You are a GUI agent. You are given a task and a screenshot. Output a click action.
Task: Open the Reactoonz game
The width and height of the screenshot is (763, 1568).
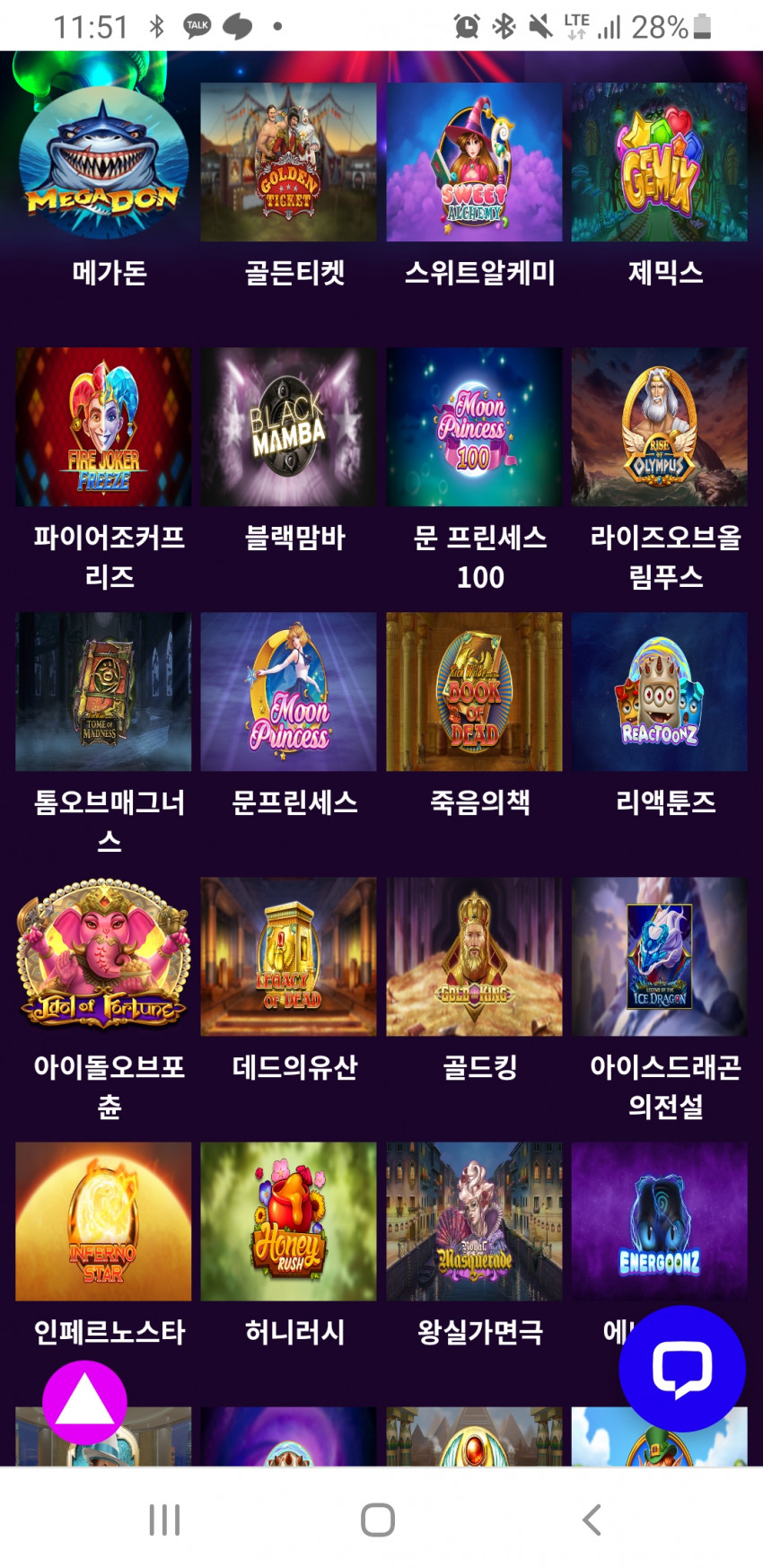tap(659, 691)
